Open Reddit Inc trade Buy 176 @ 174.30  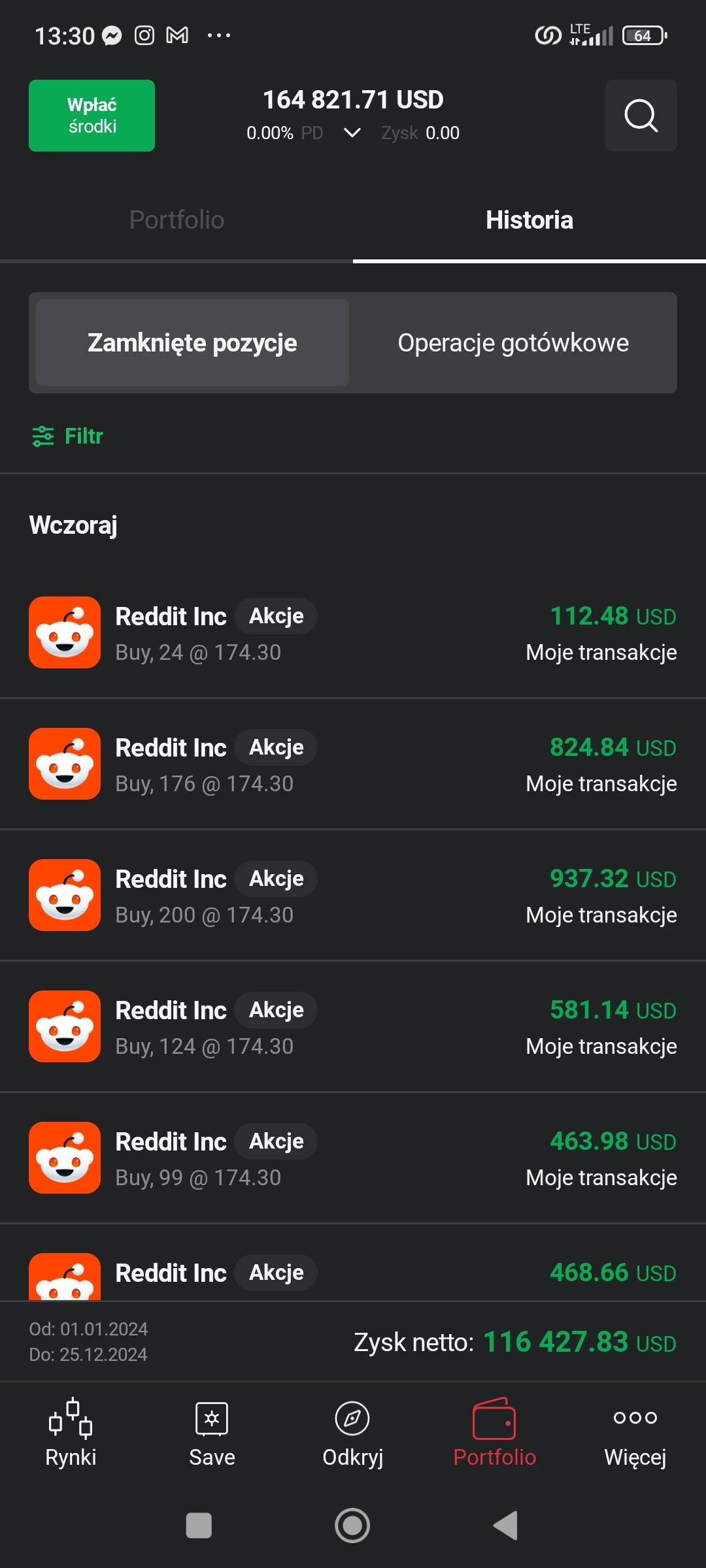[353, 764]
